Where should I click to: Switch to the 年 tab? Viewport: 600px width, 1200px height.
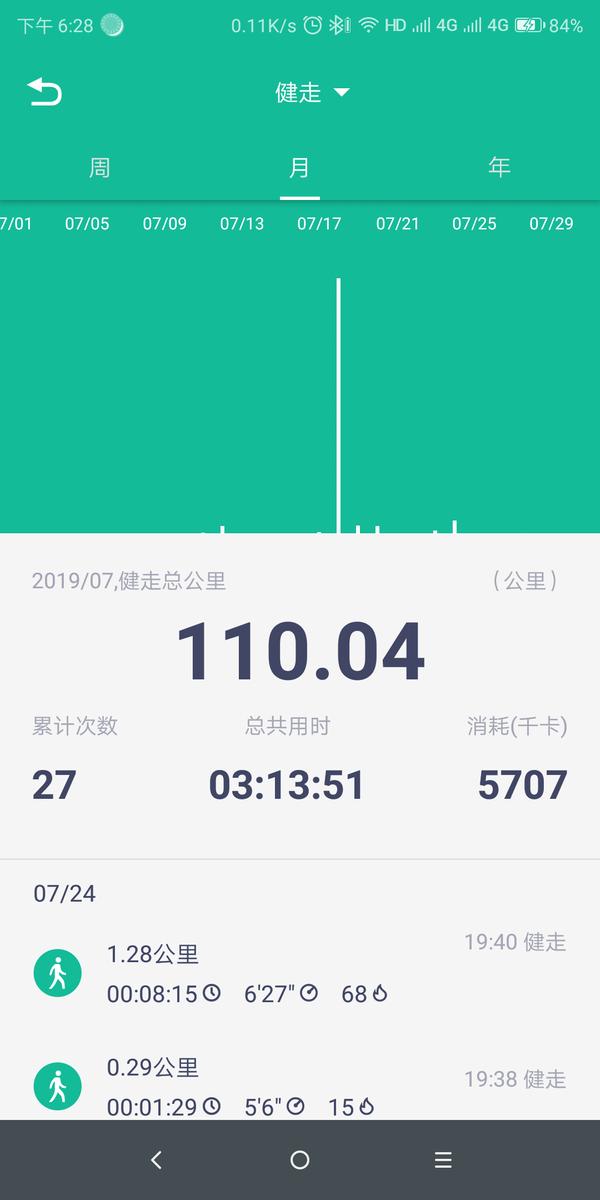click(499, 167)
